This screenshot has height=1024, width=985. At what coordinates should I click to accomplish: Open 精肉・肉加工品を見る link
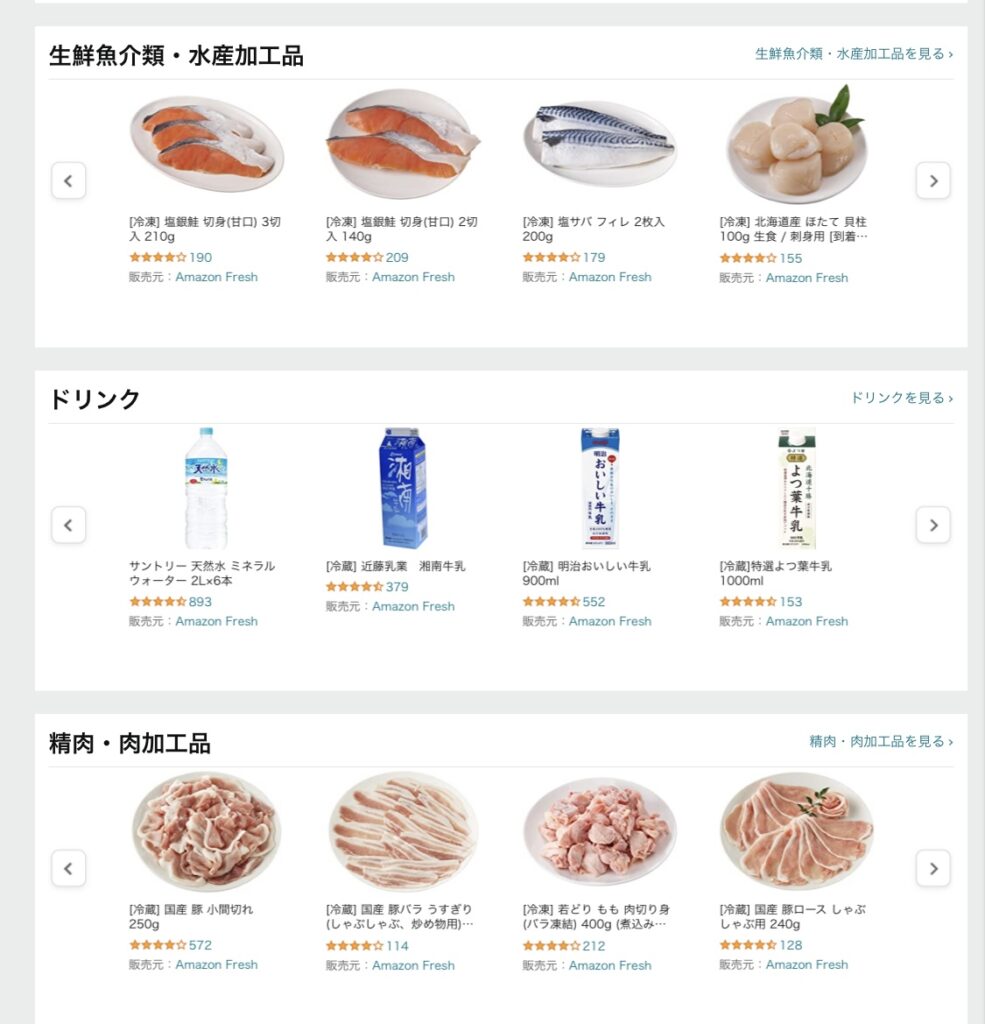[880, 742]
